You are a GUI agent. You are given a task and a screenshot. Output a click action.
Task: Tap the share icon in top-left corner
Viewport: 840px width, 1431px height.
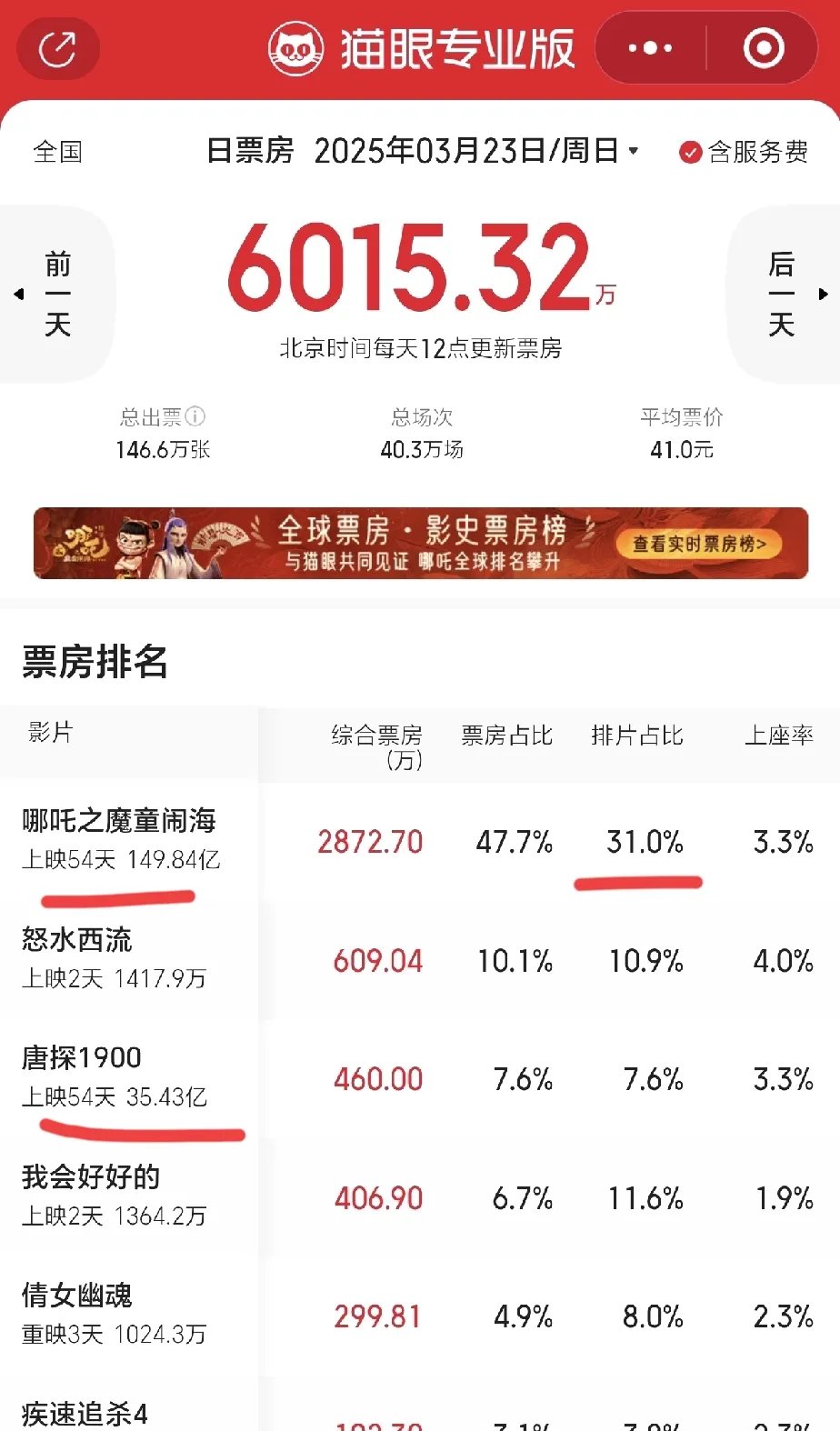coord(57,48)
